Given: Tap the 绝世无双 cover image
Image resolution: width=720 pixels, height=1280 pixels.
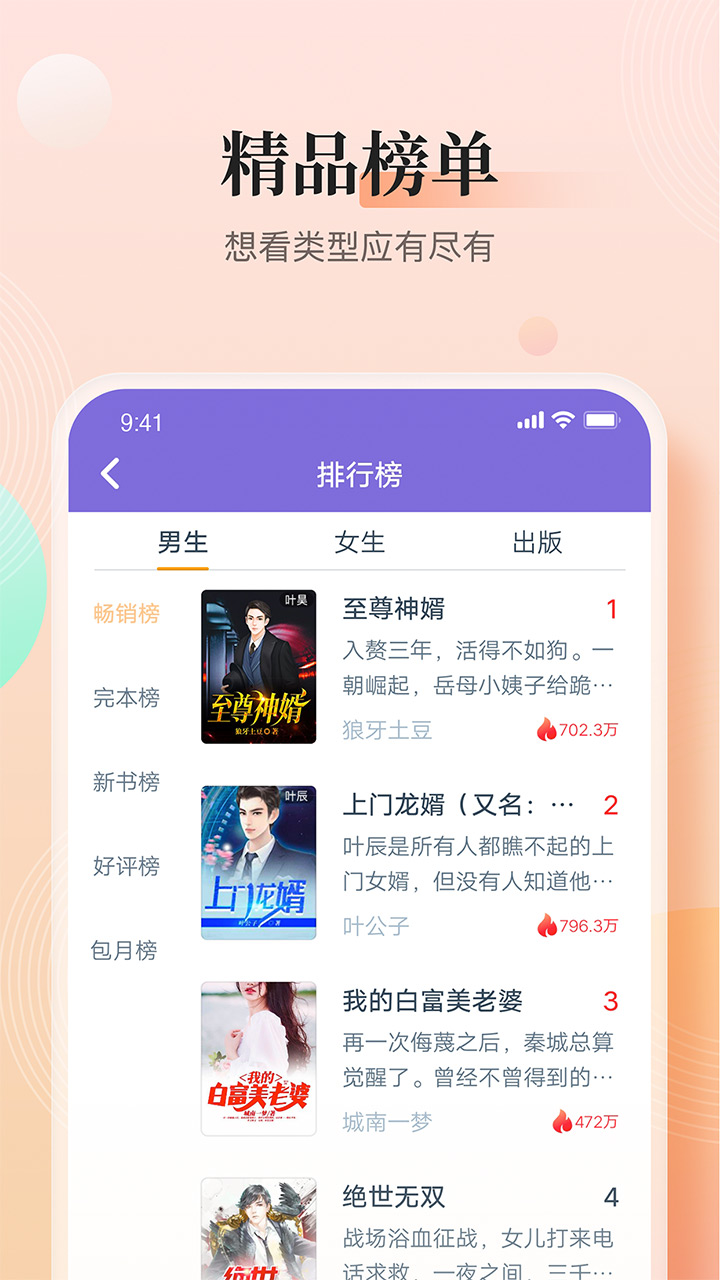Looking at the screenshot, I should 257,1230.
